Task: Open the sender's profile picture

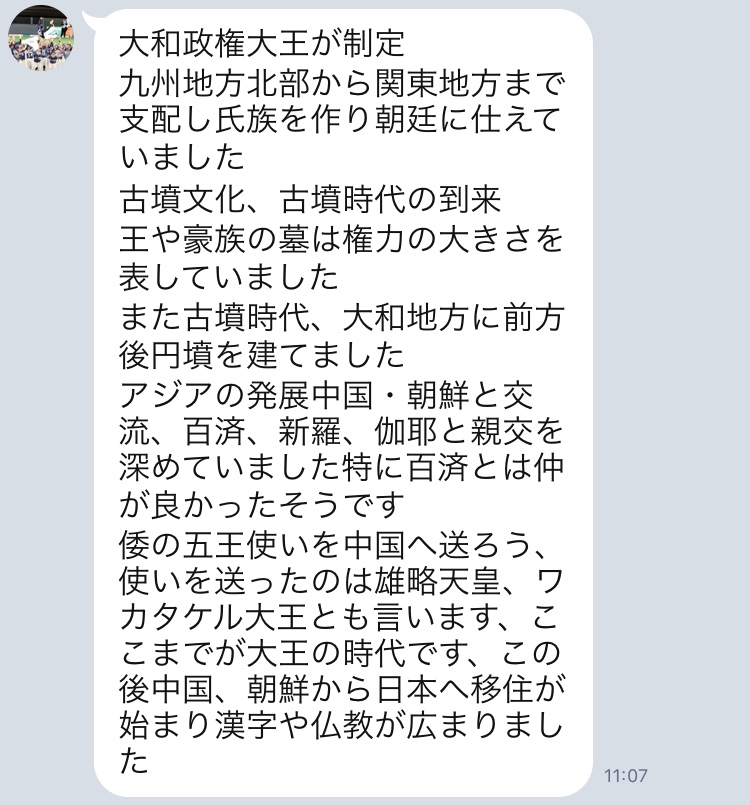Action: tap(39, 38)
